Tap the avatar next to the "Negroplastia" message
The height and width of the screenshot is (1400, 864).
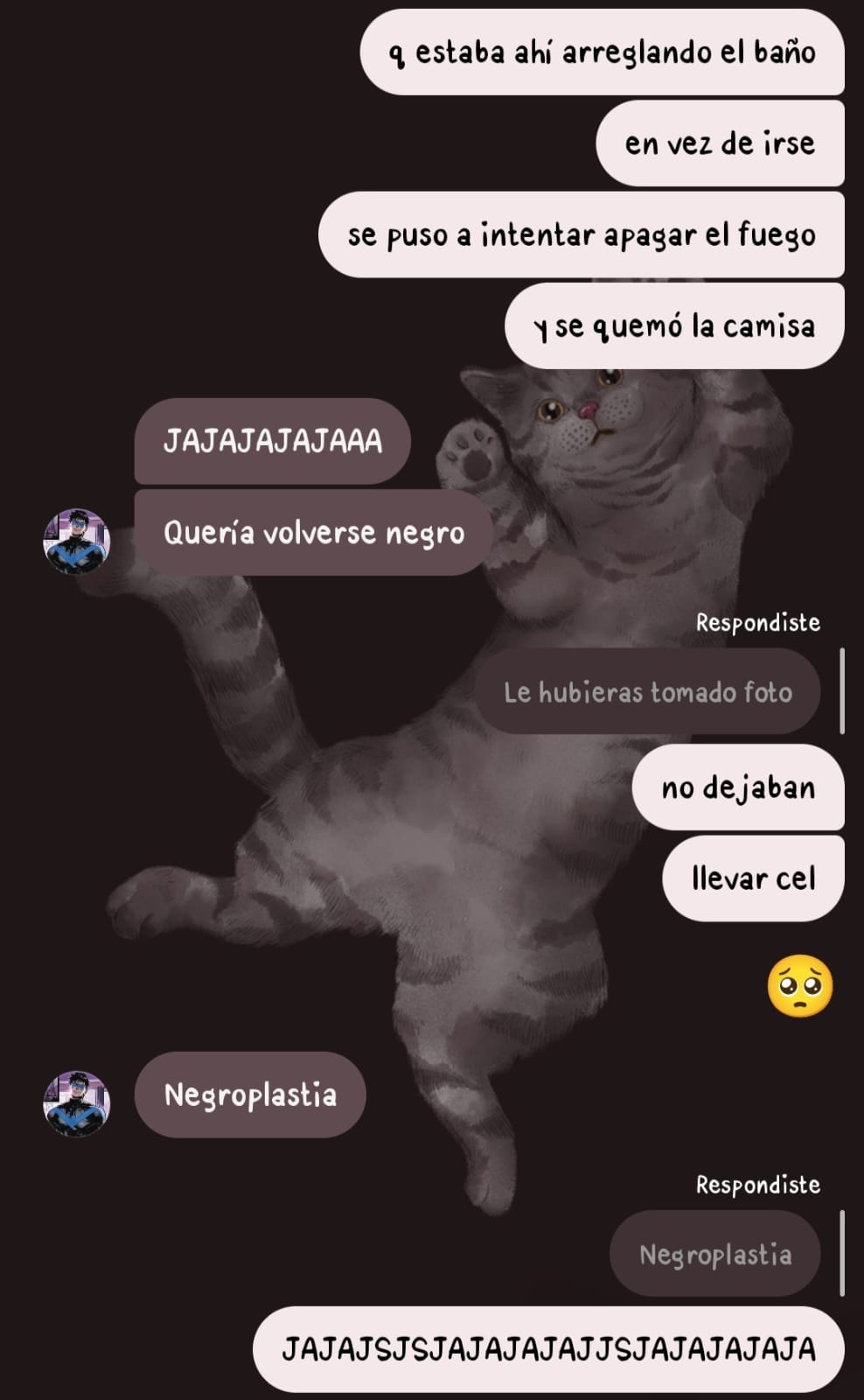(77, 1103)
